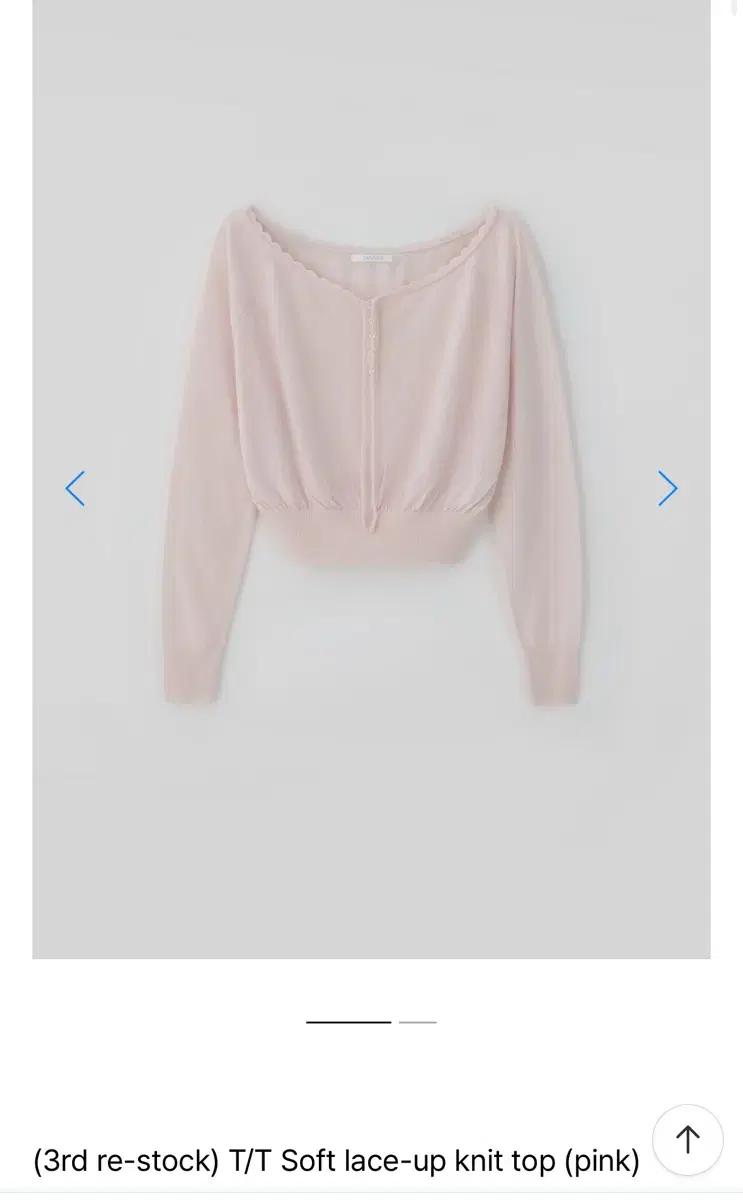Select the second image page indicator
Viewport: 743px width, 1200px height.
[x=417, y=1022]
